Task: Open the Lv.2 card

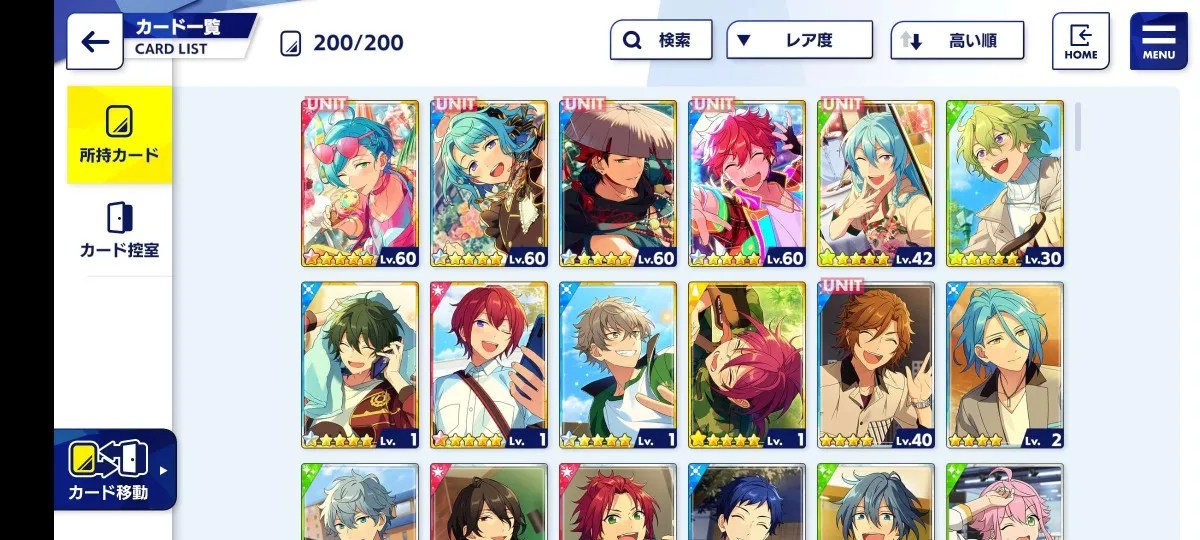Action: (x=1005, y=365)
